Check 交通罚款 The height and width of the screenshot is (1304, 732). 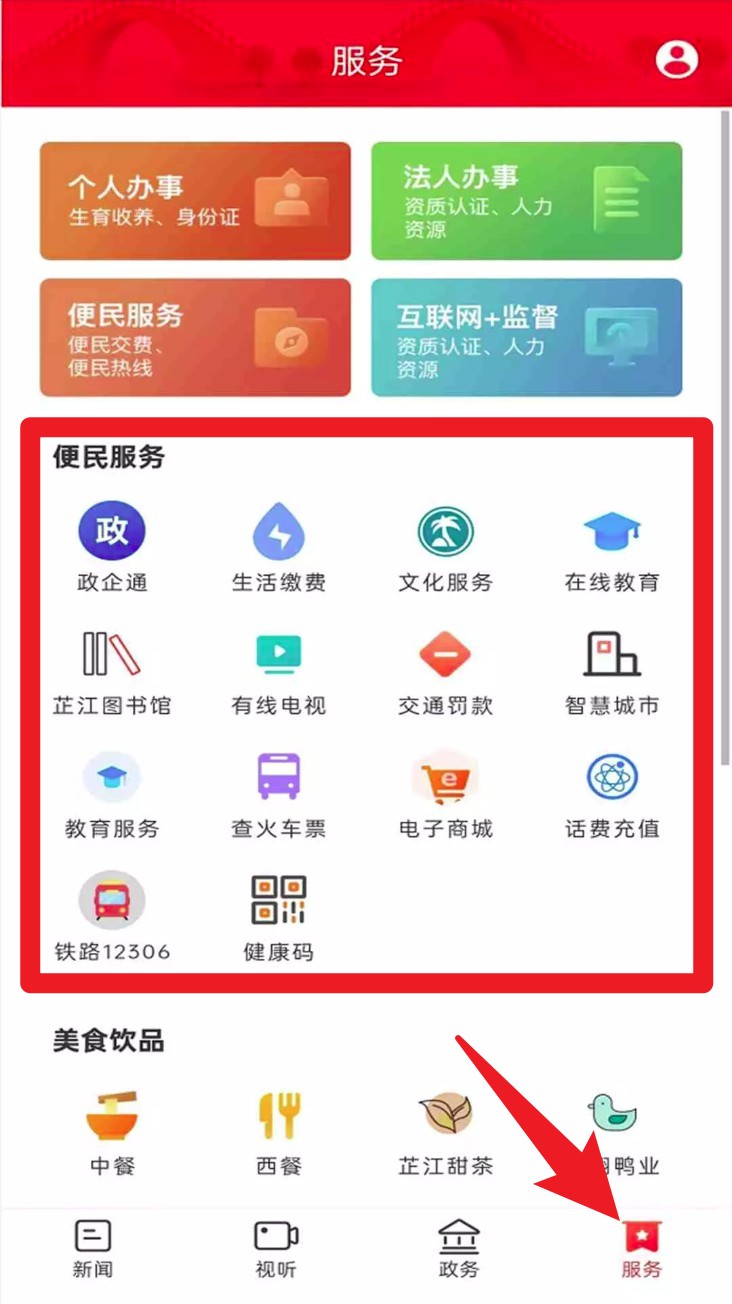(445, 671)
